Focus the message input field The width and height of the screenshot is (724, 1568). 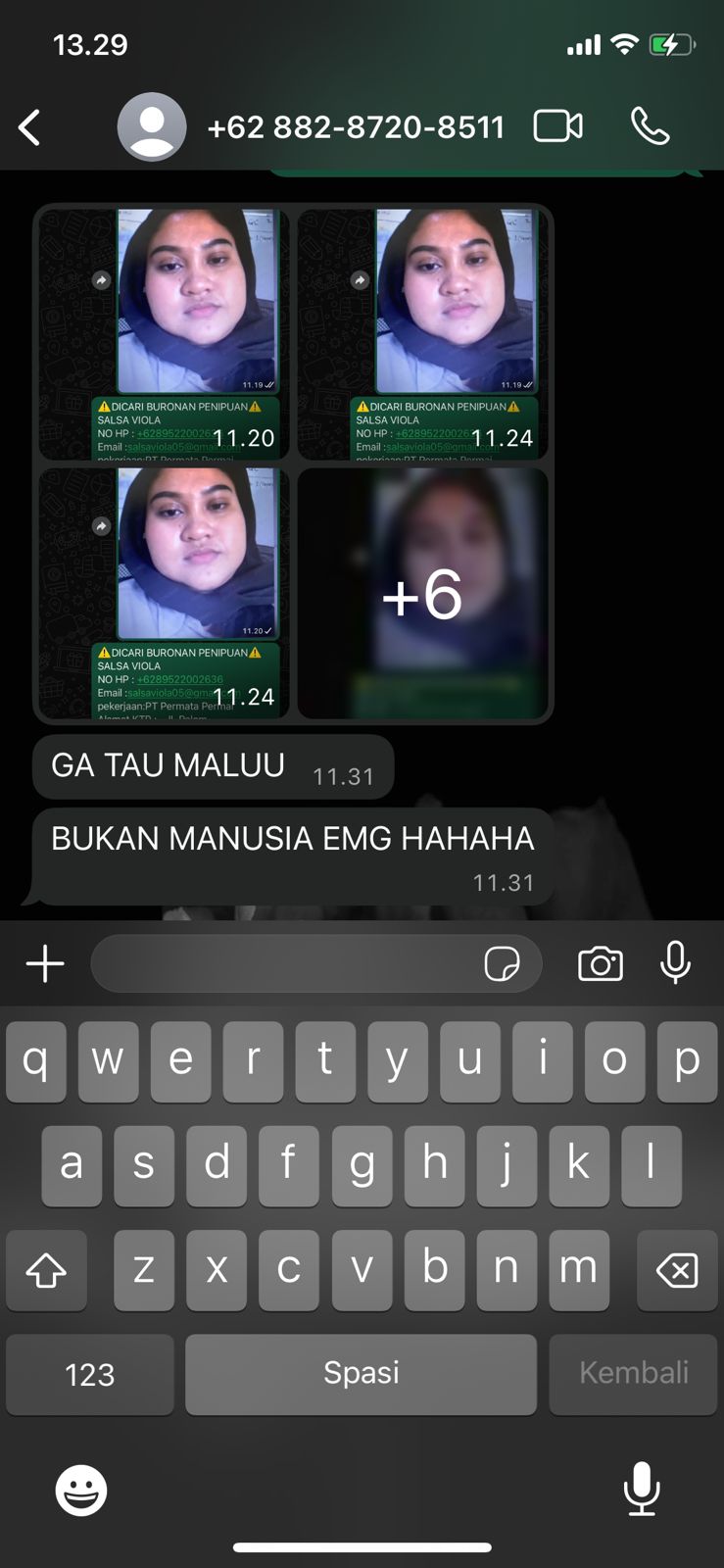[x=284, y=963]
